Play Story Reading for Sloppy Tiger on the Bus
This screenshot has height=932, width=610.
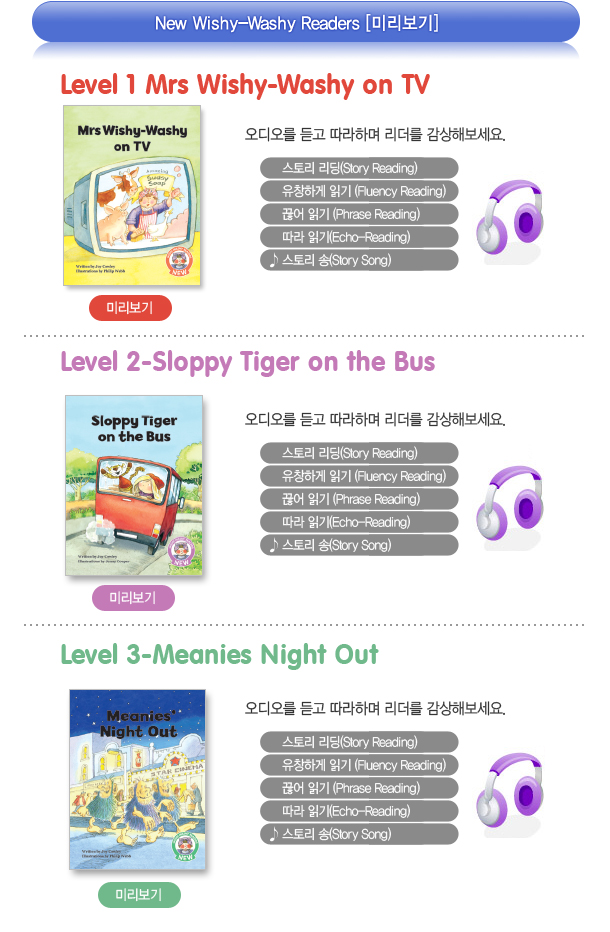pyautogui.click(x=358, y=453)
